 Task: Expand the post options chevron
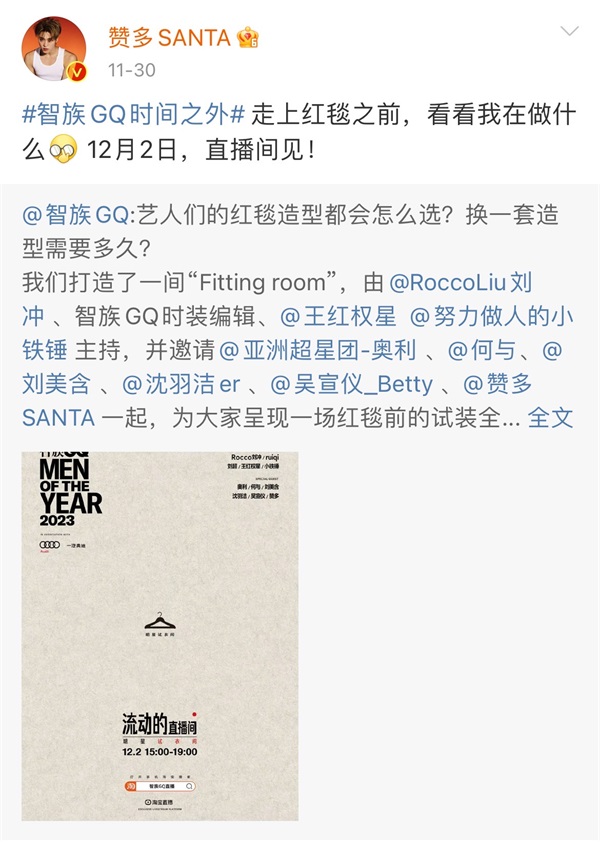568,31
